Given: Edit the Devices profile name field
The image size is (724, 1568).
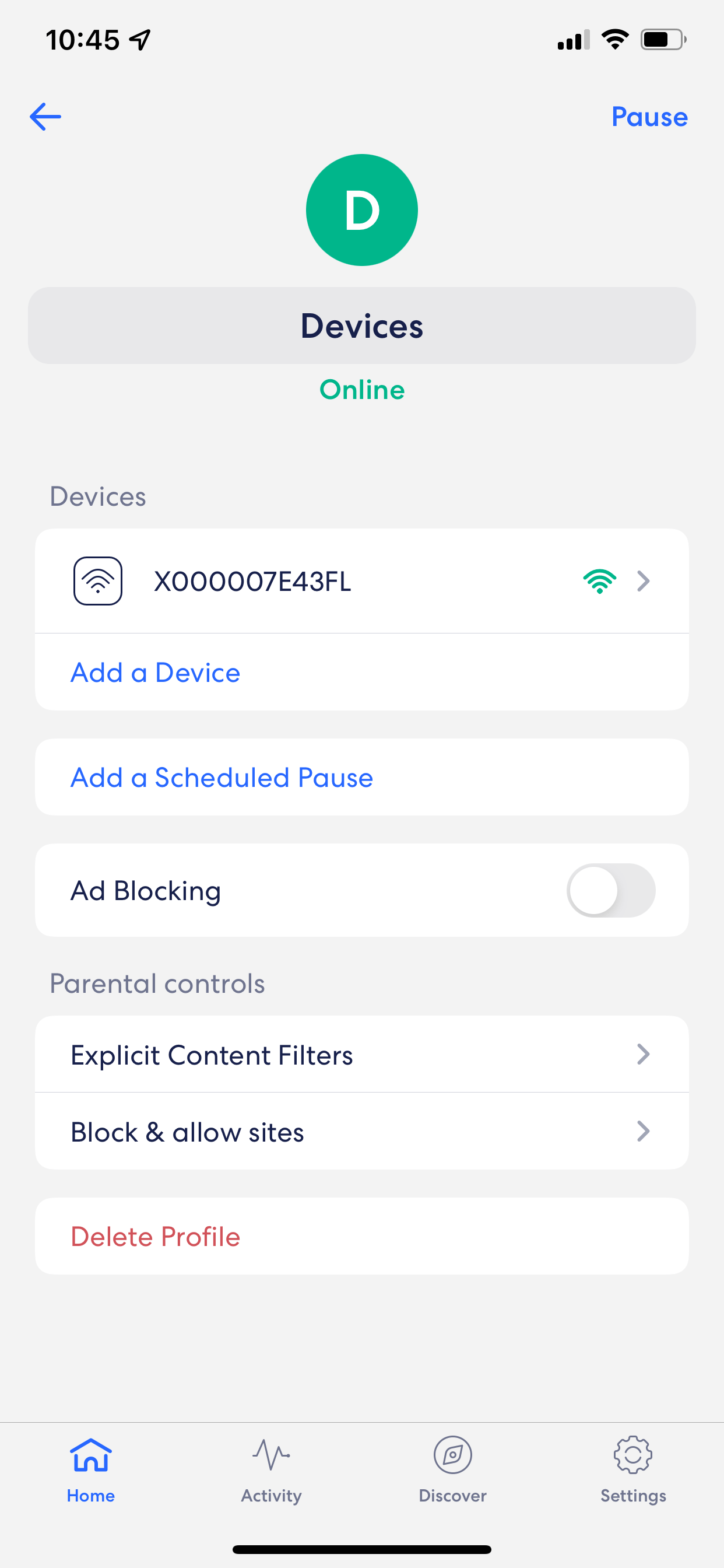Looking at the screenshot, I should (361, 325).
